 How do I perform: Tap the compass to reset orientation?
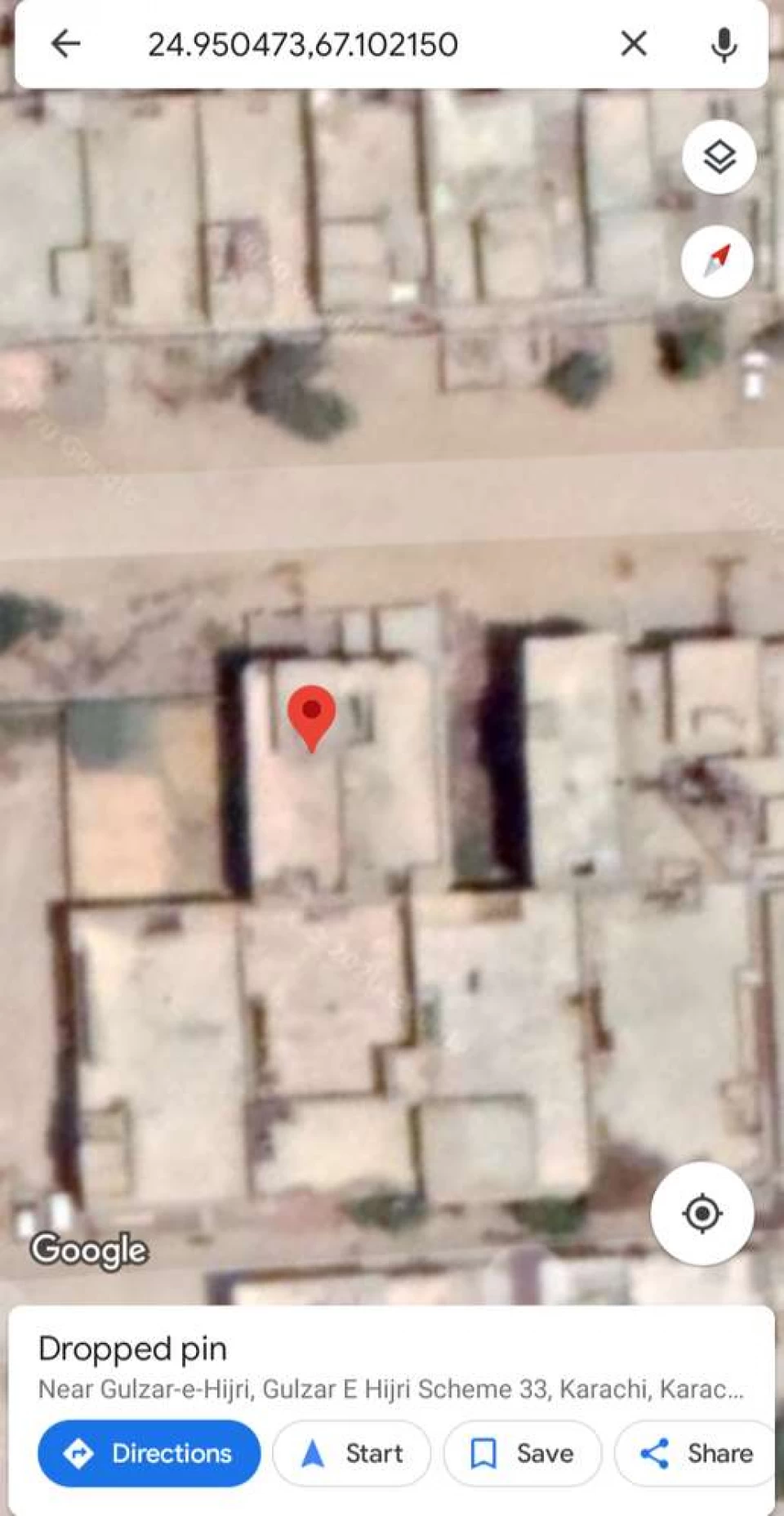[x=717, y=261]
